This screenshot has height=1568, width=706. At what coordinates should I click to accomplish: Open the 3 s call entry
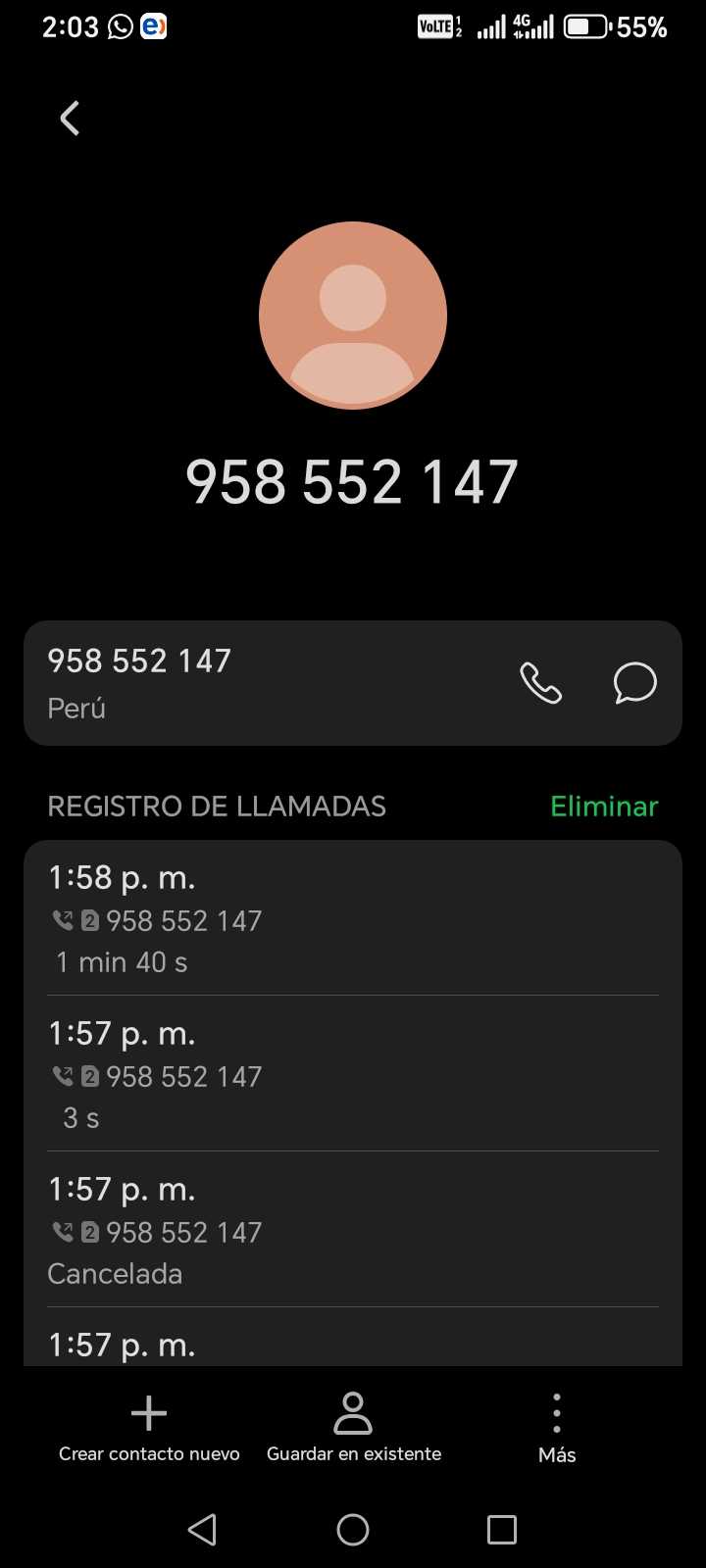pos(353,1074)
